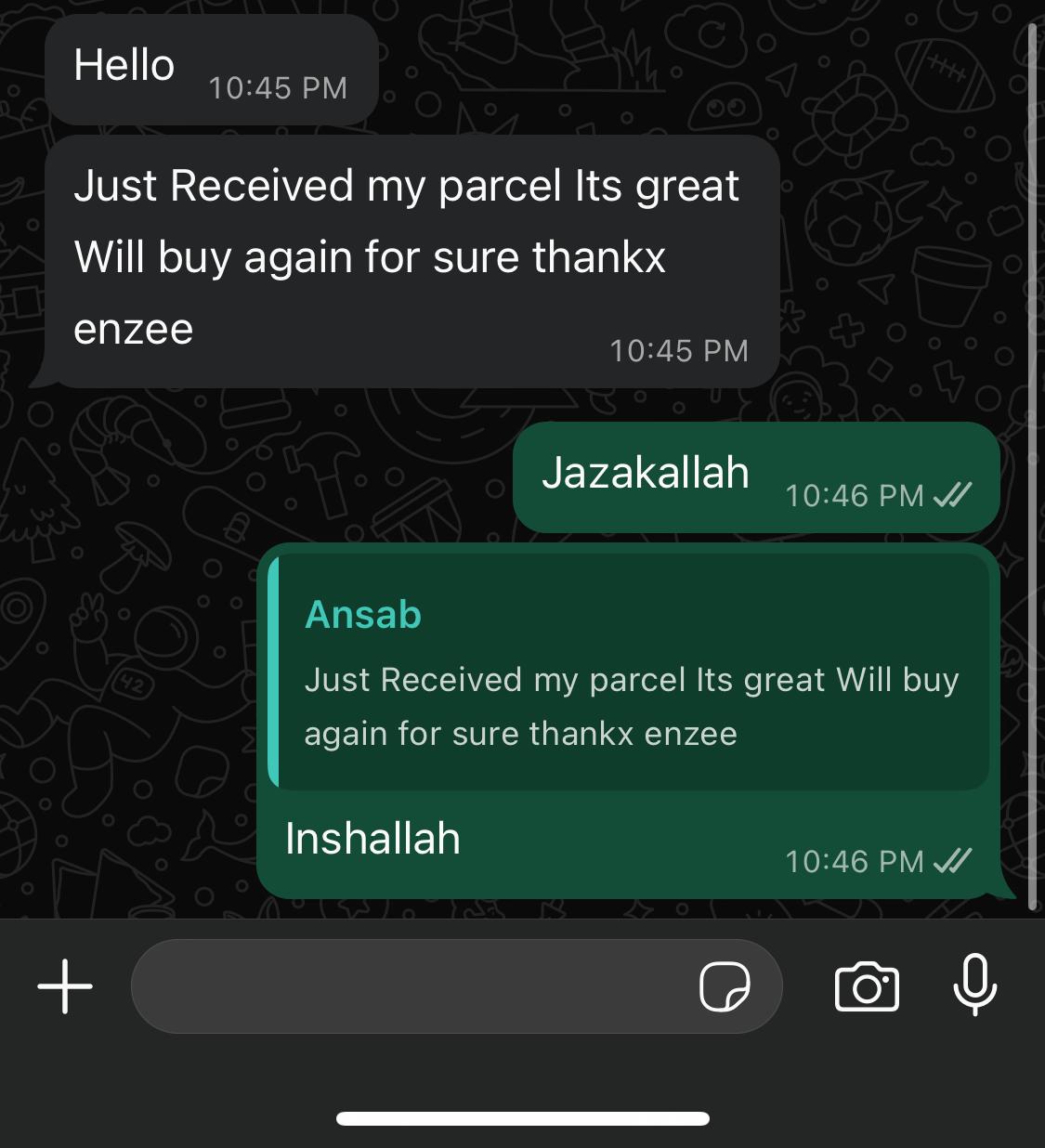1045x1148 pixels.
Task: Open the camera to take a photo
Action: 867,986
